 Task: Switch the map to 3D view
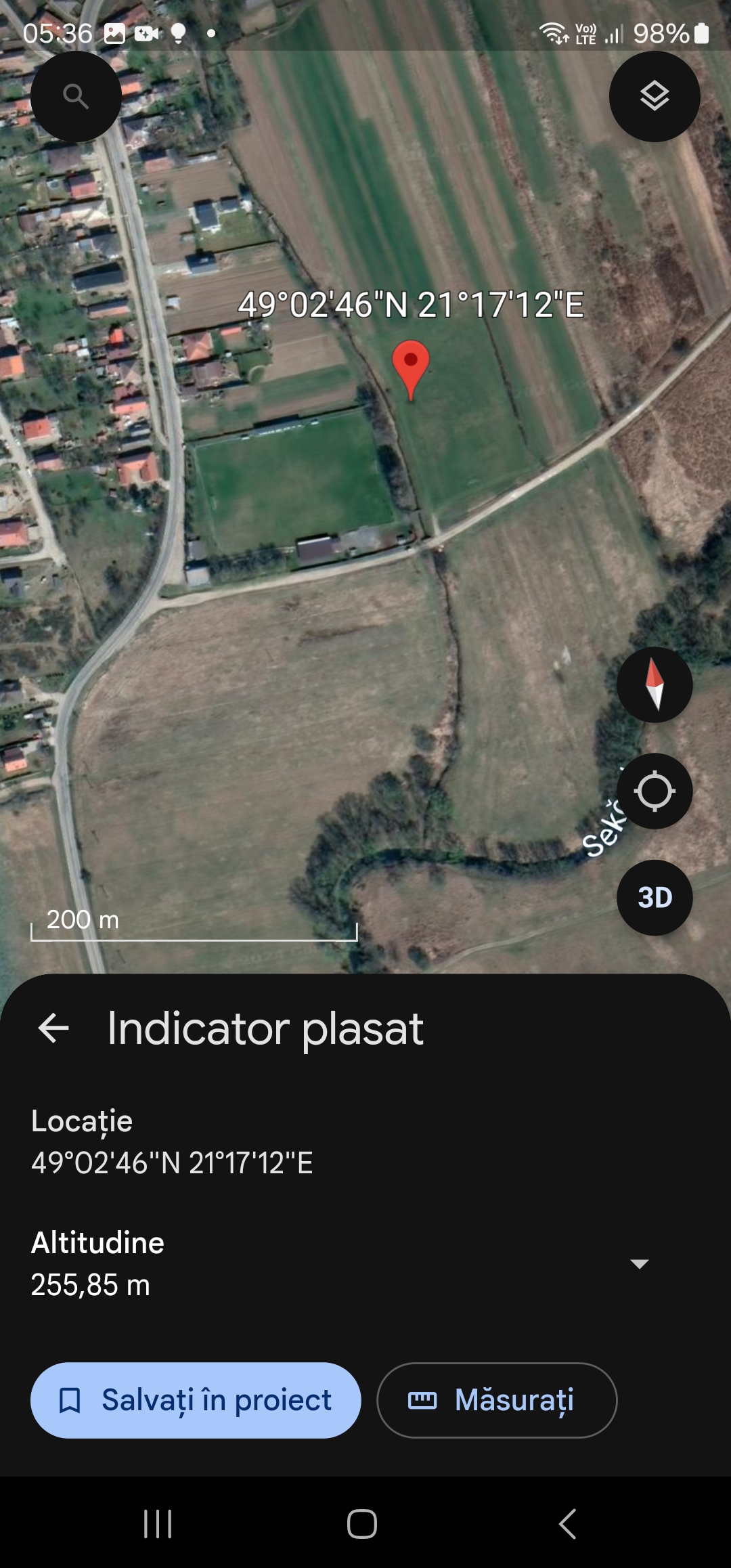tap(655, 898)
